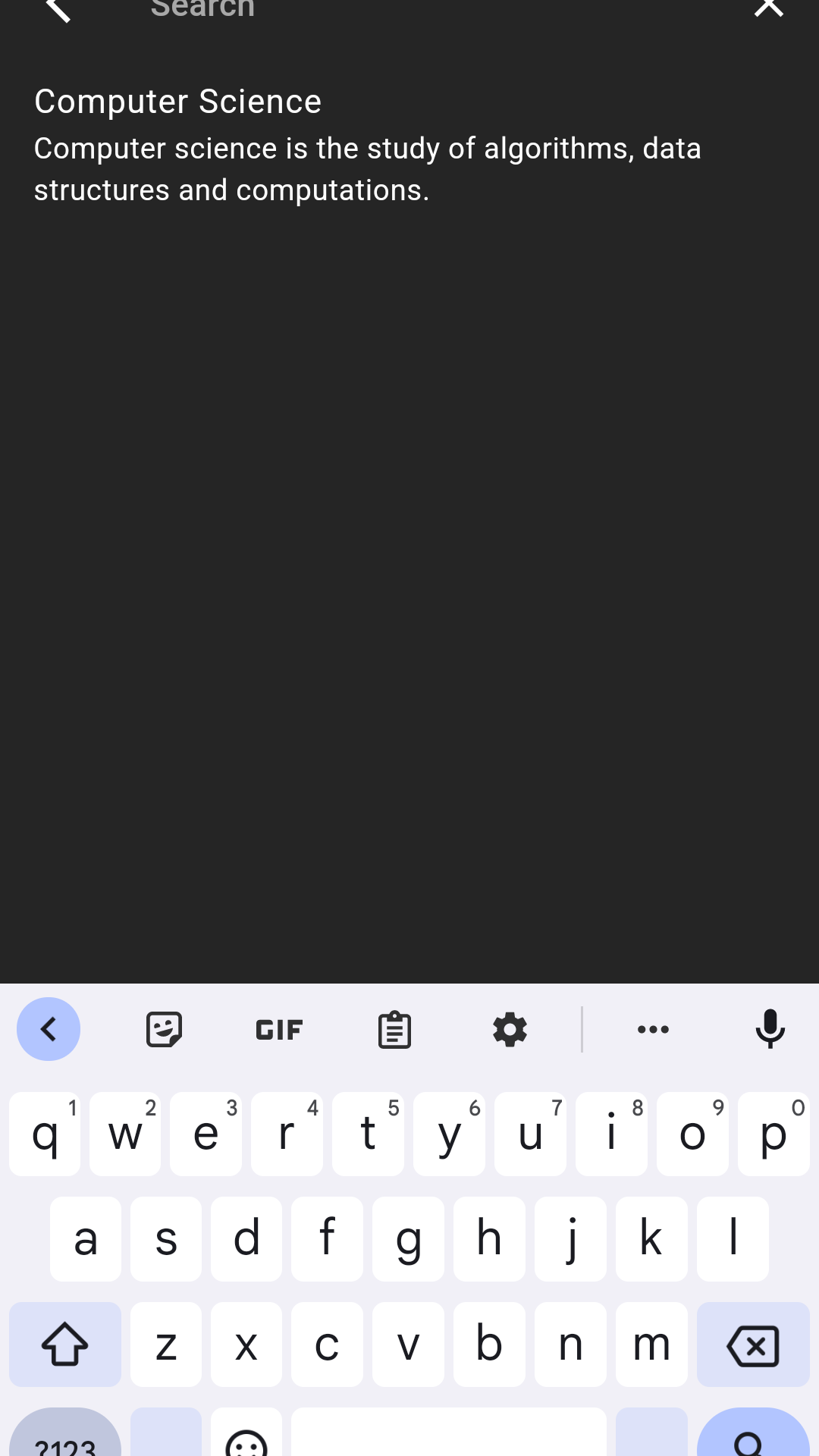This screenshot has width=819, height=1456.
Task: Open more keyboard options via three-dot icon
Action: click(x=652, y=1029)
